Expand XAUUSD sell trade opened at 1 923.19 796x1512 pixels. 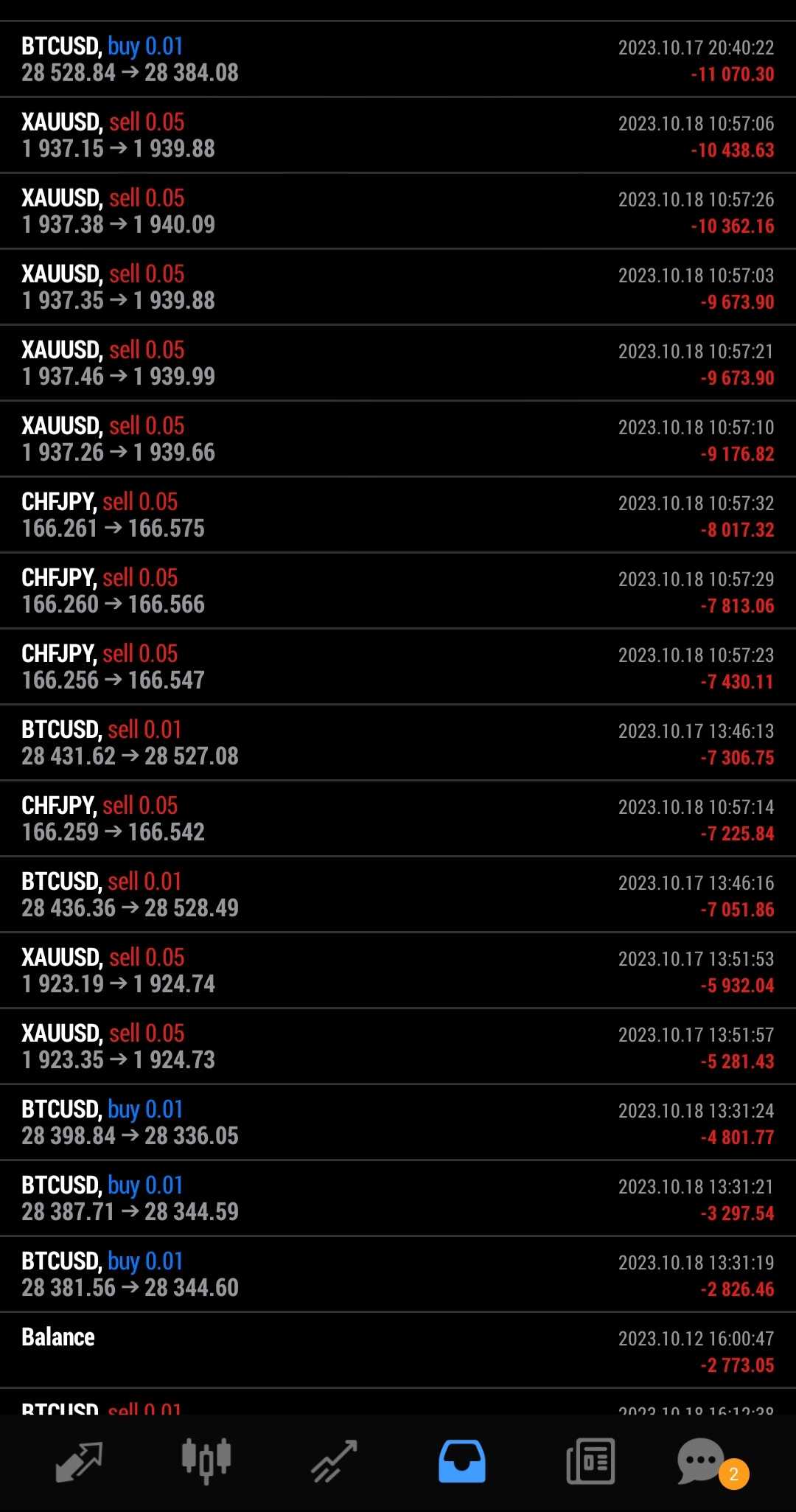(x=398, y=971)
